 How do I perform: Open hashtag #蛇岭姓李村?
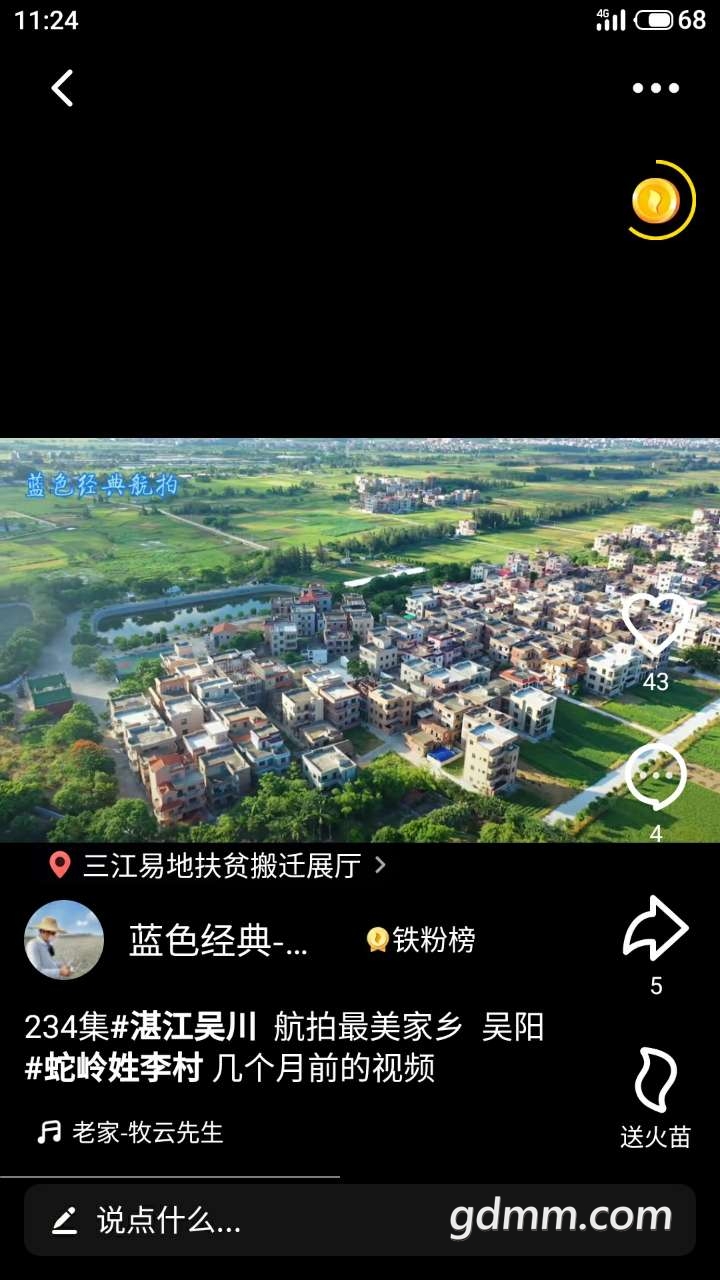point(114,1068)
